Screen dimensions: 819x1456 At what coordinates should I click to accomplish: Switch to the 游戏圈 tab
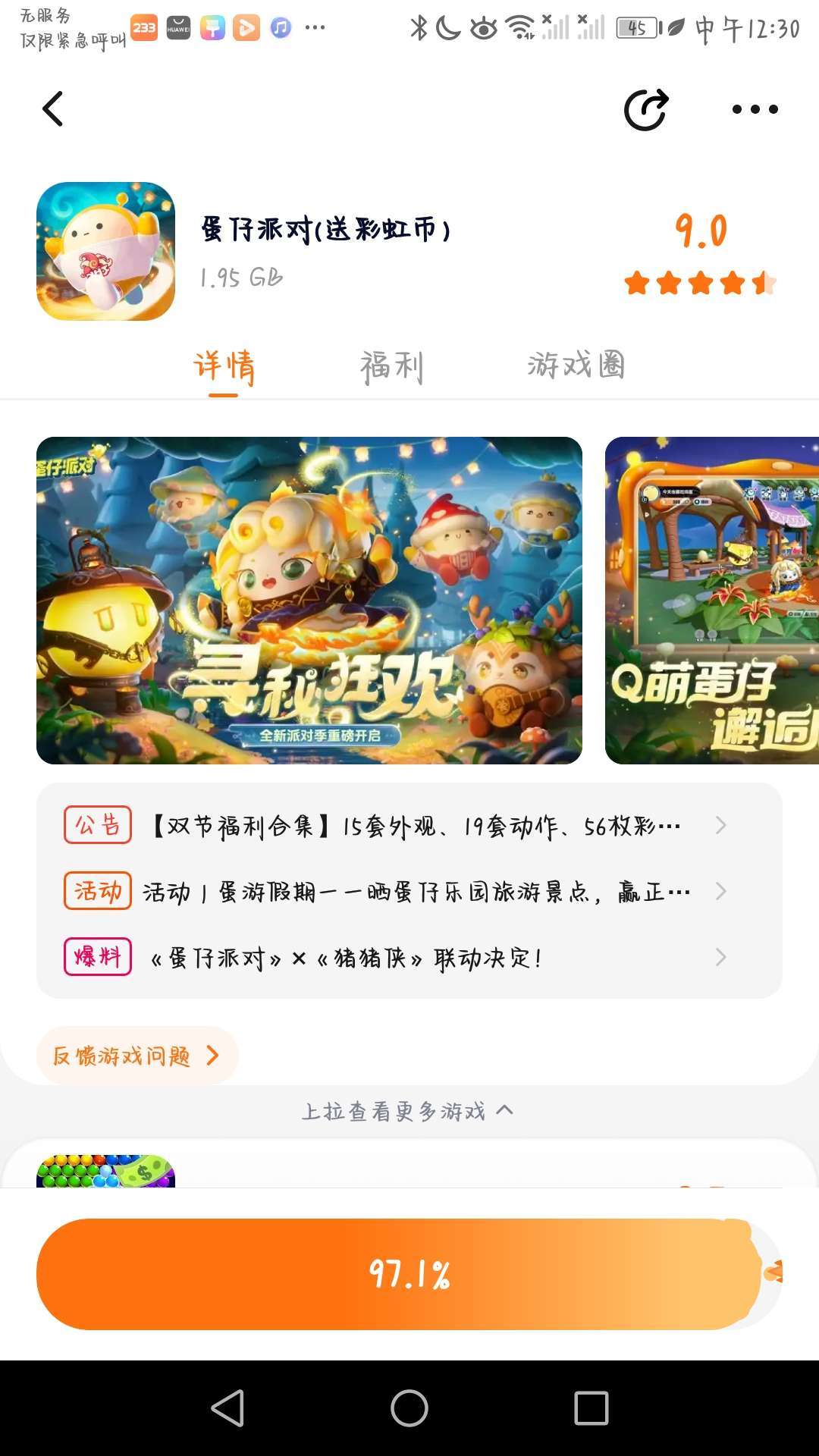pos(576,365)
